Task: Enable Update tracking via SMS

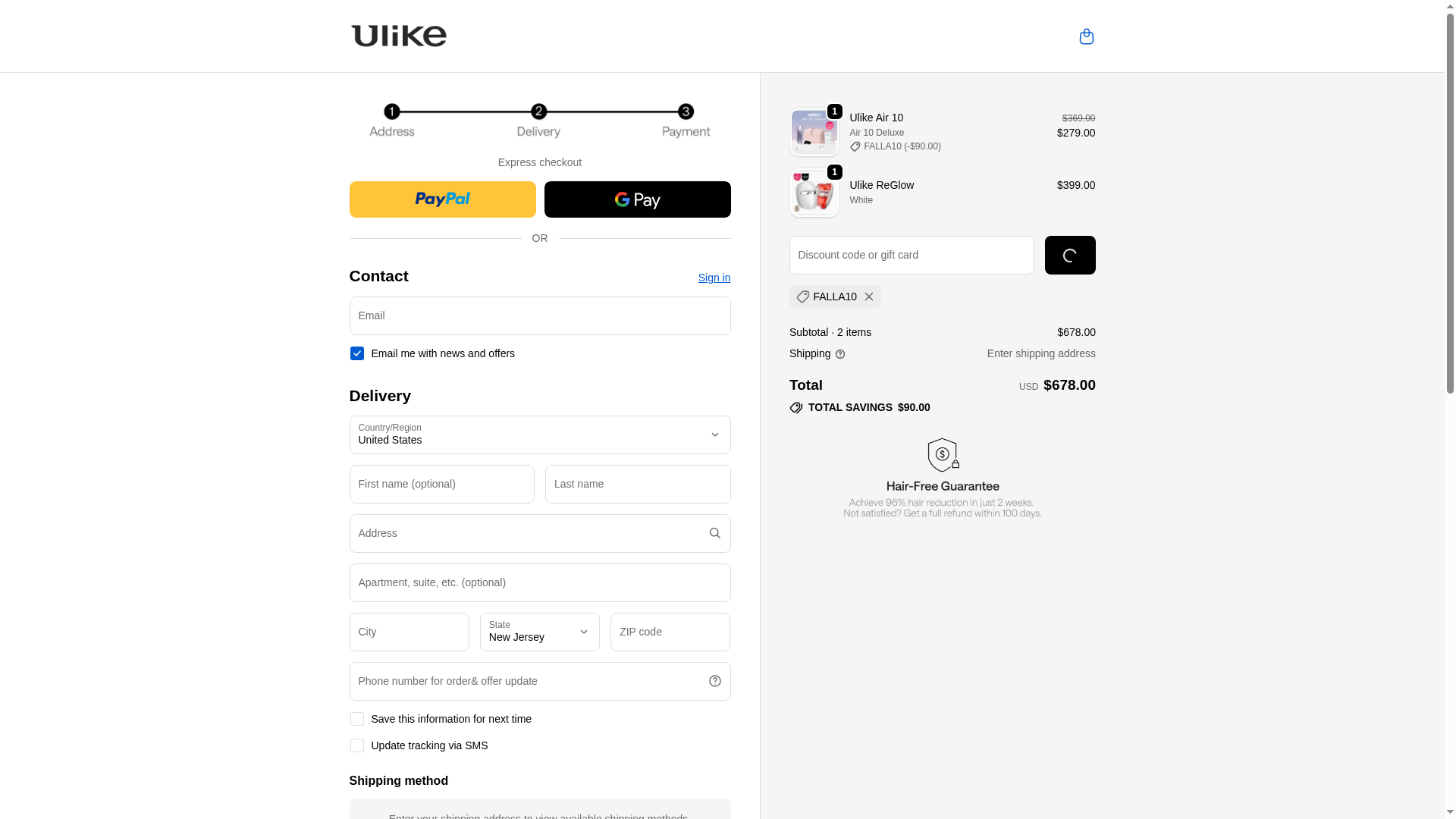Action: [357, 745]
